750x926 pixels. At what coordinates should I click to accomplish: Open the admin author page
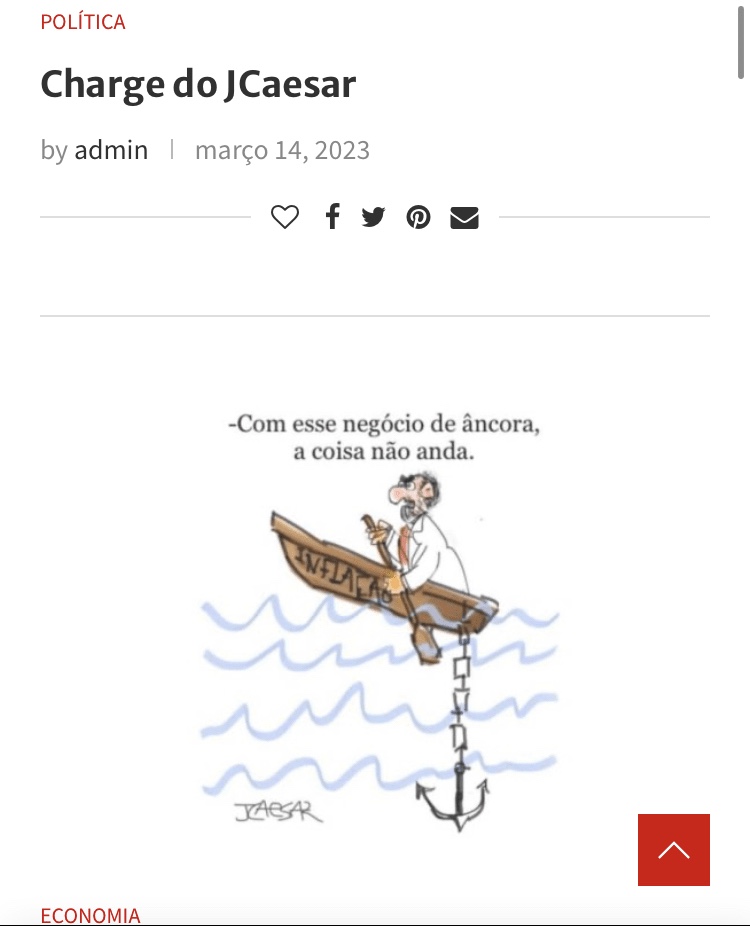click(111, 151)
